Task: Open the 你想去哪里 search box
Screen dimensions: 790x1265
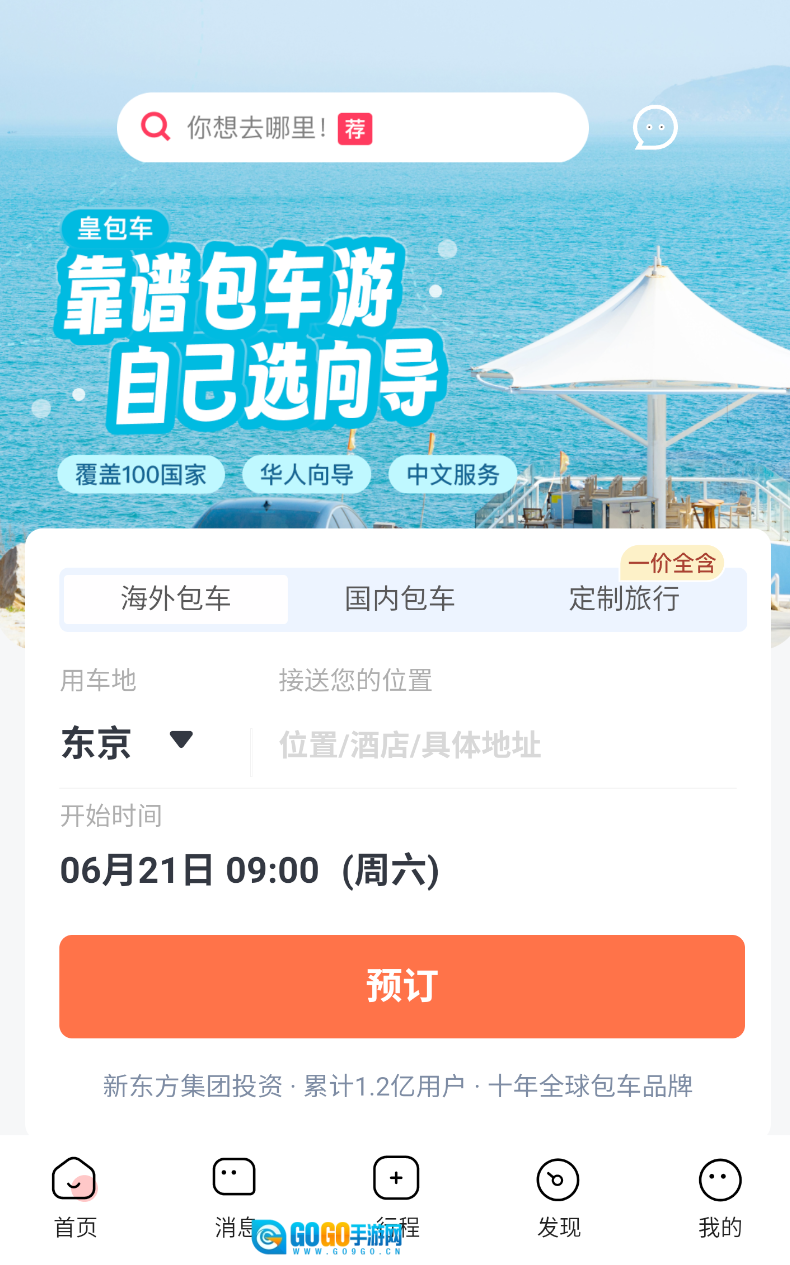Action: click(352, 128)
